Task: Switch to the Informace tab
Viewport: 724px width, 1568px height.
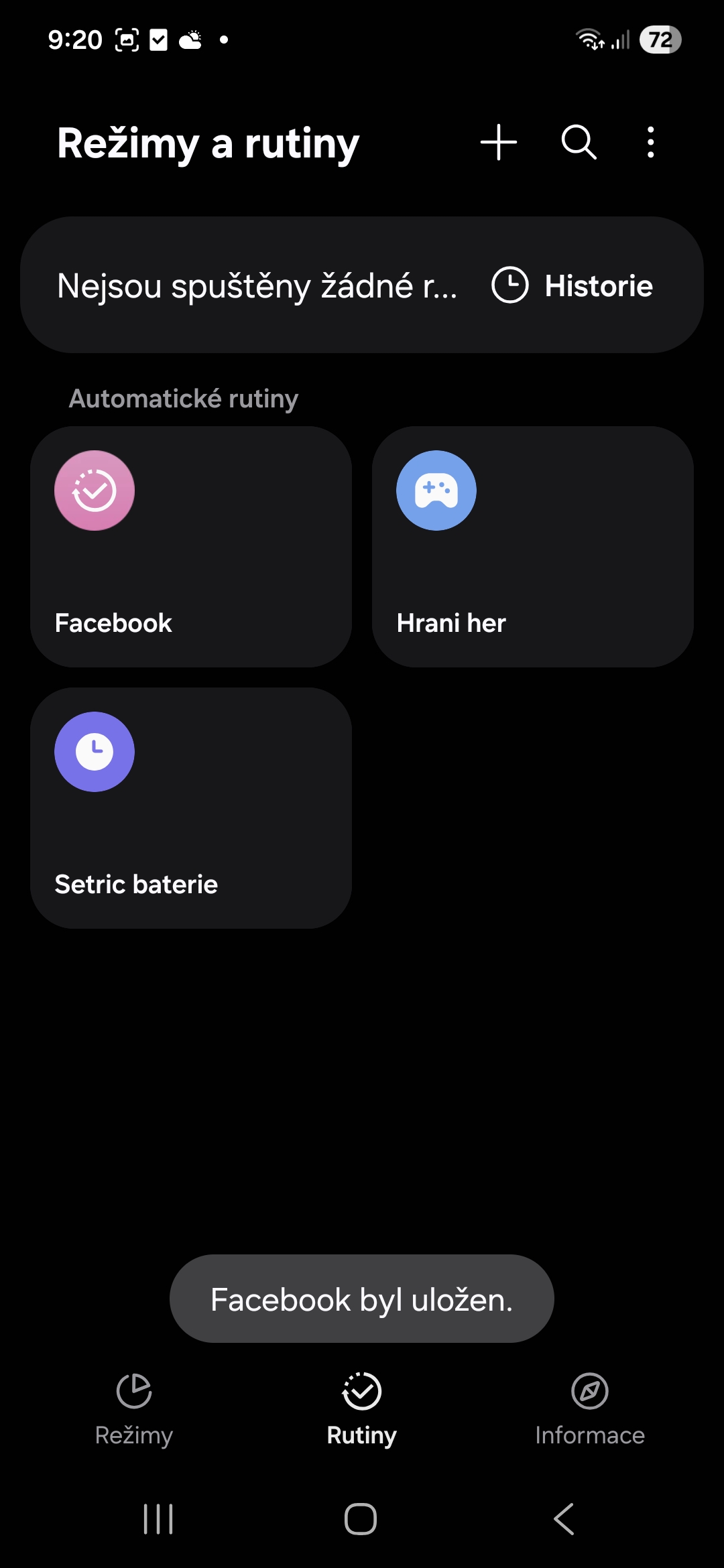Action: pos(590,1407)
